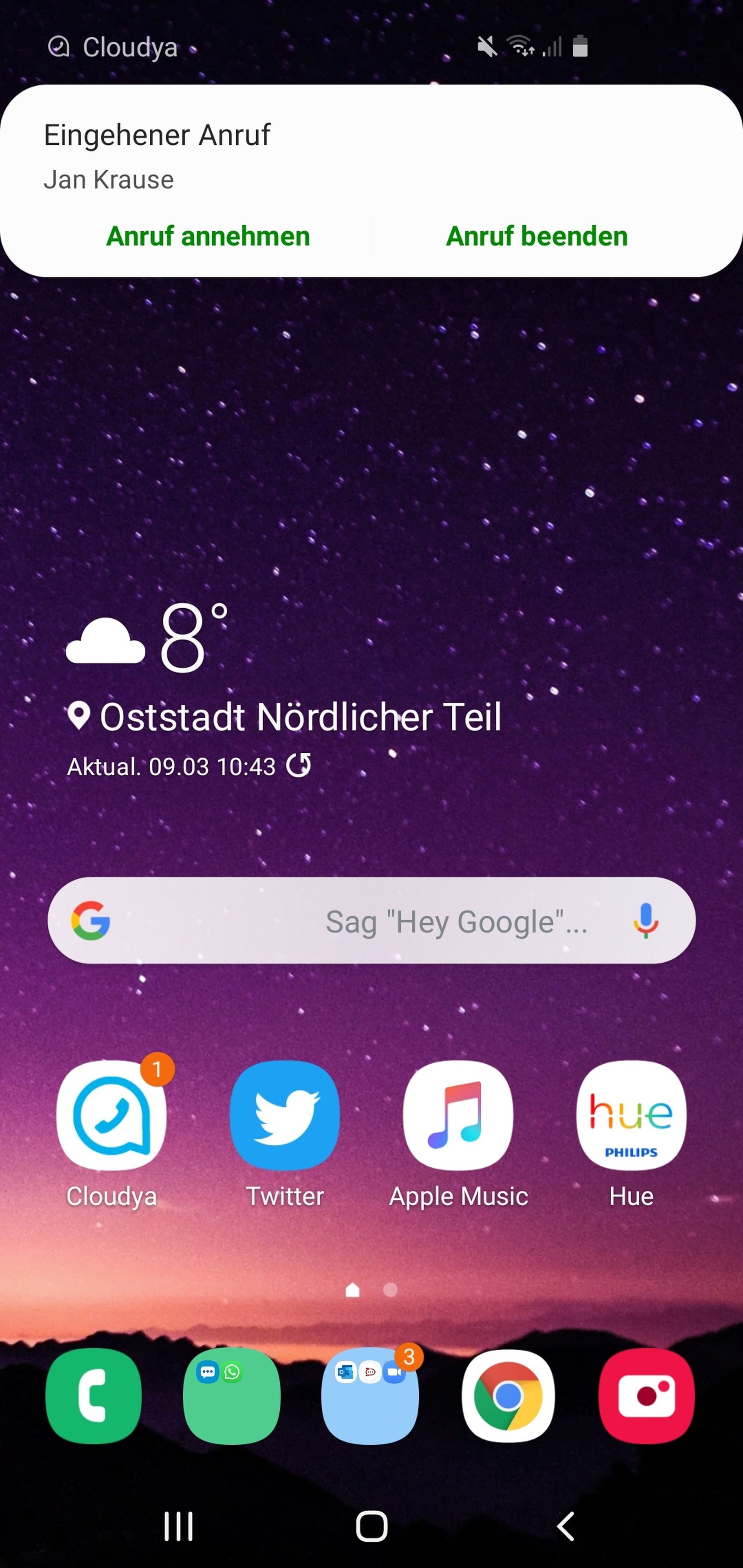Image resolution: width=743 pixels, height=1568 pixels.
Task: Tap the system back button
Action: (565, 1526)
